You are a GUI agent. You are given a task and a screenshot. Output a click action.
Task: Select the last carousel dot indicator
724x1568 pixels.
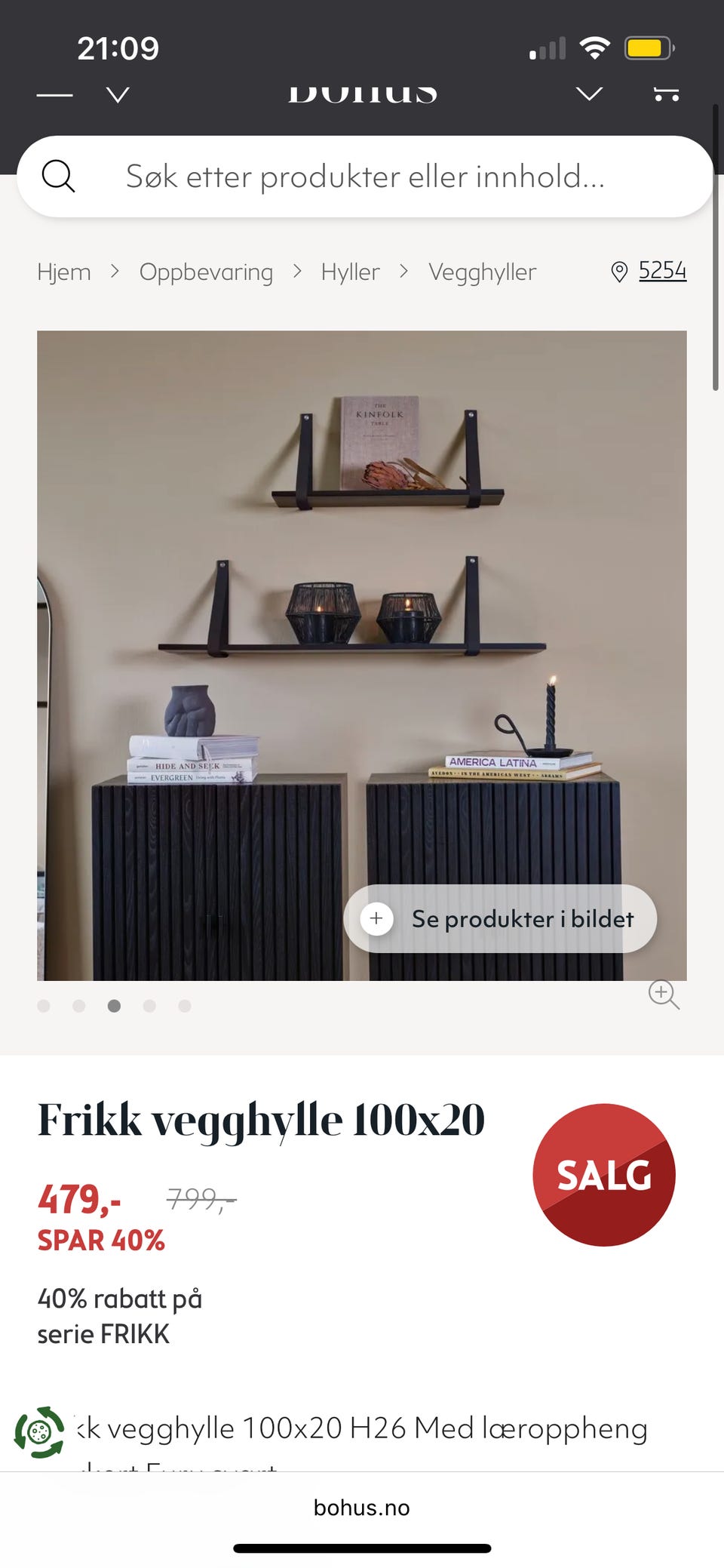coord(184,1006)
